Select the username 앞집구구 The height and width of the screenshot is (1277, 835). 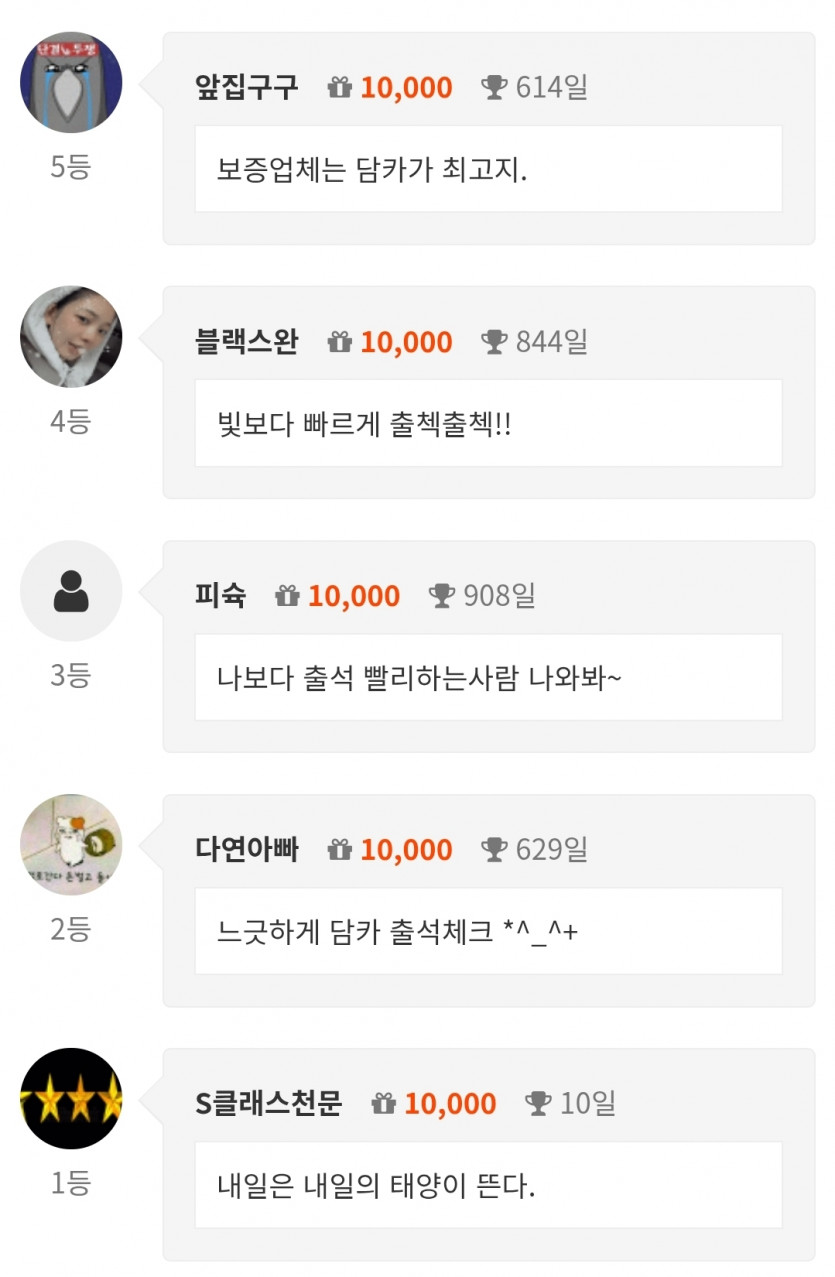click(248, 87)
